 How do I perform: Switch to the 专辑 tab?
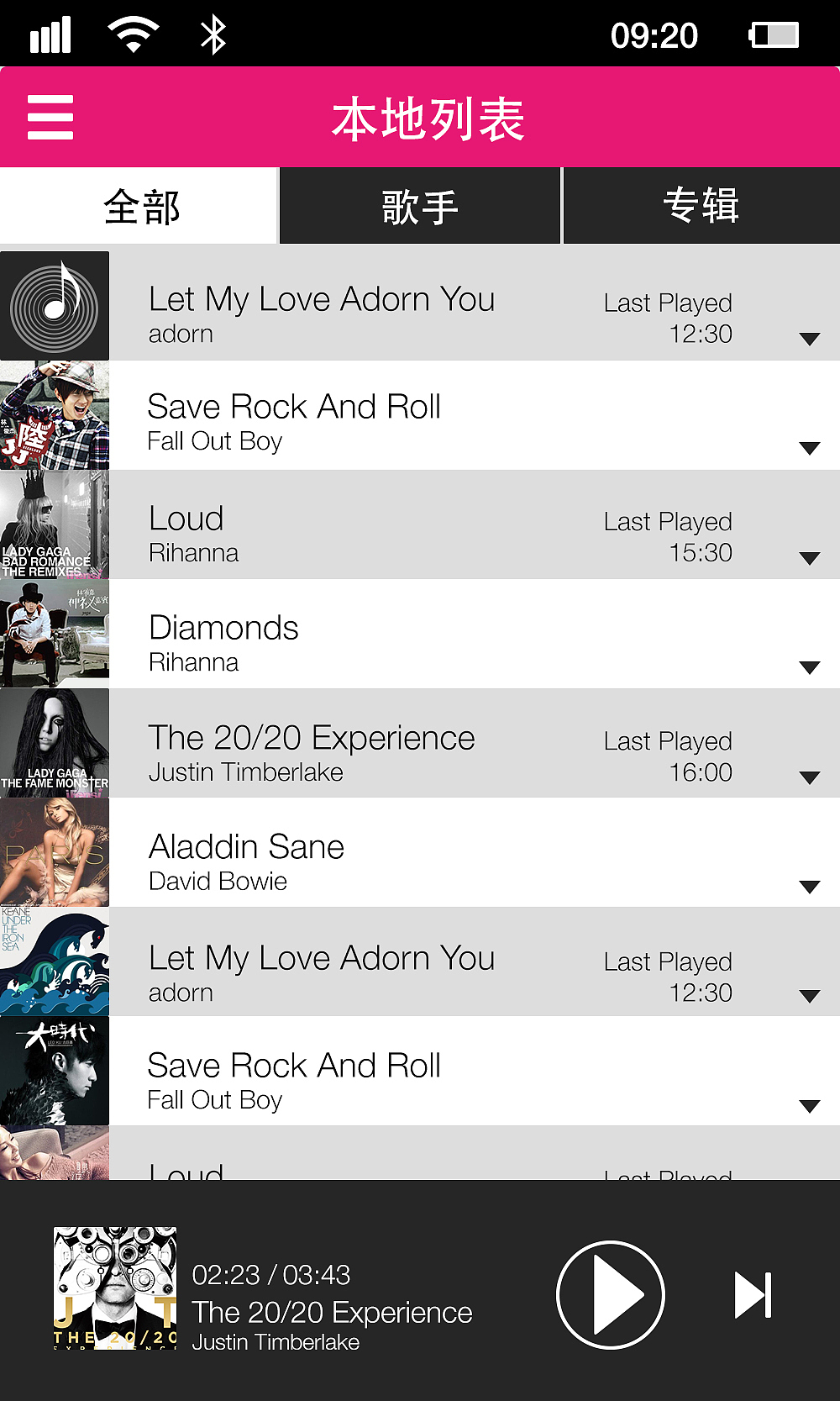pyautogui.click(x=701, y=207)
